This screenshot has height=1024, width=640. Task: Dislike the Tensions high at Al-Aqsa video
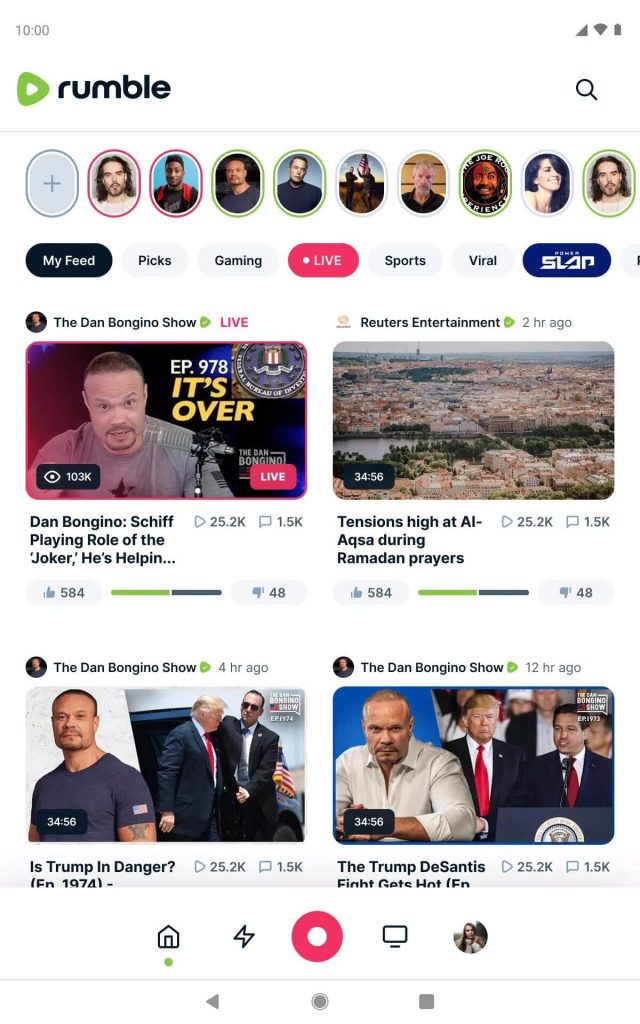click(576, 593)
